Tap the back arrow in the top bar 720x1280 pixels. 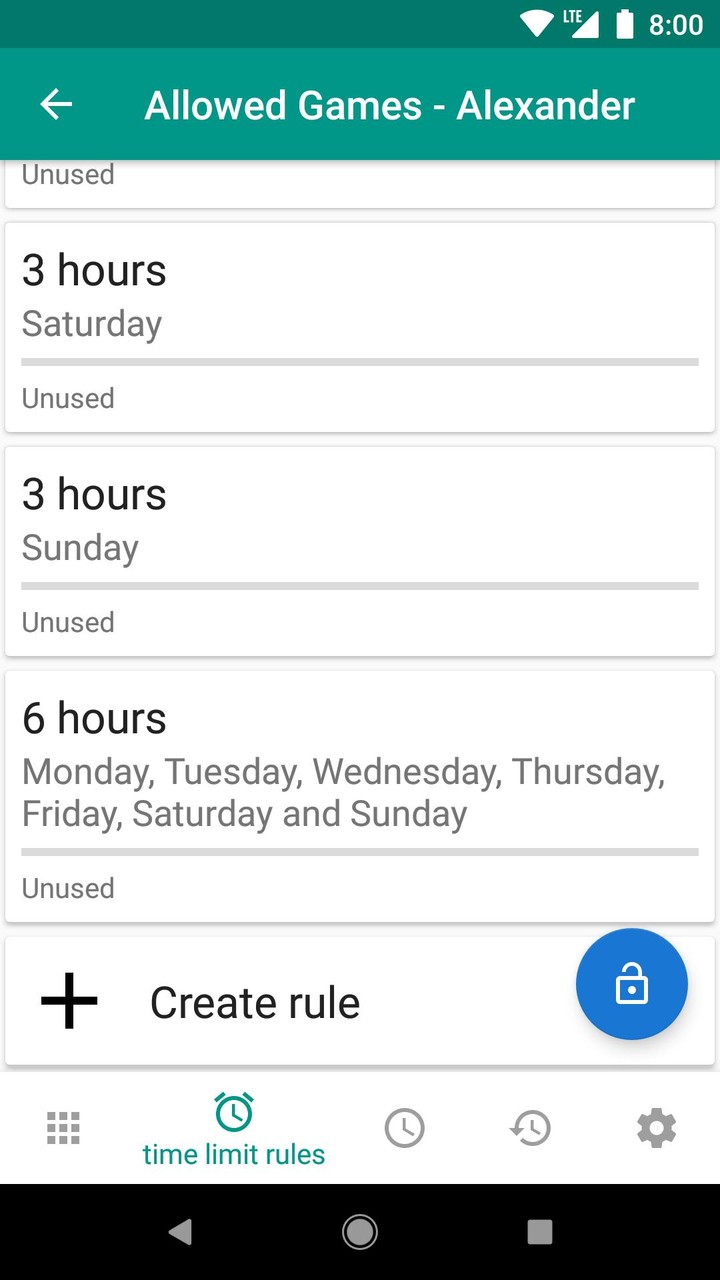click(56, 104)
